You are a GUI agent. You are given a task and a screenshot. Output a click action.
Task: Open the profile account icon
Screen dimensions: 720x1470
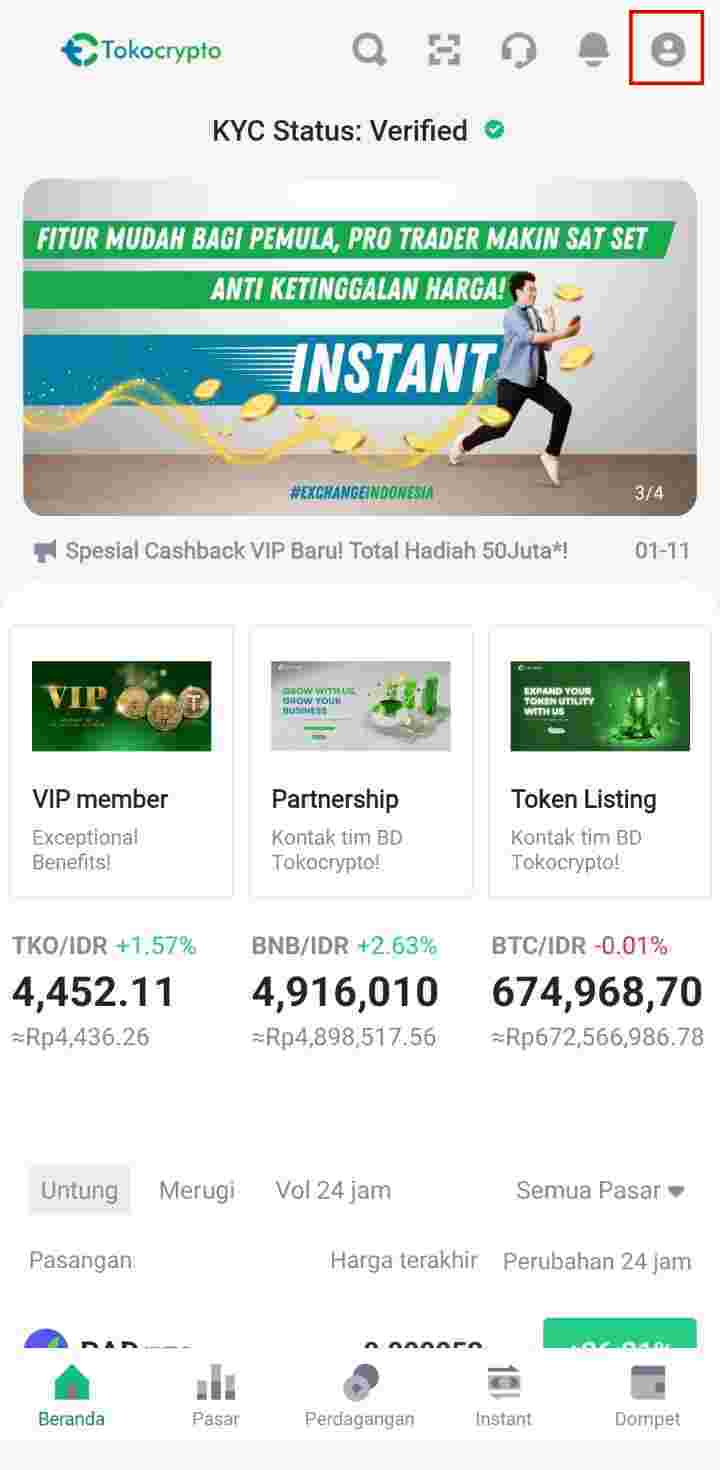click(x=667, y=48)
